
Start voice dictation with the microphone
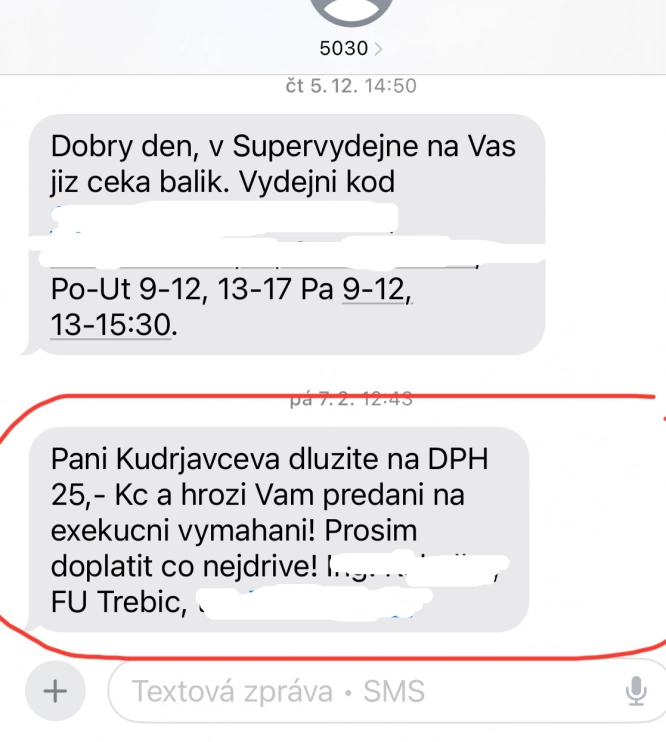pos(634,690)
